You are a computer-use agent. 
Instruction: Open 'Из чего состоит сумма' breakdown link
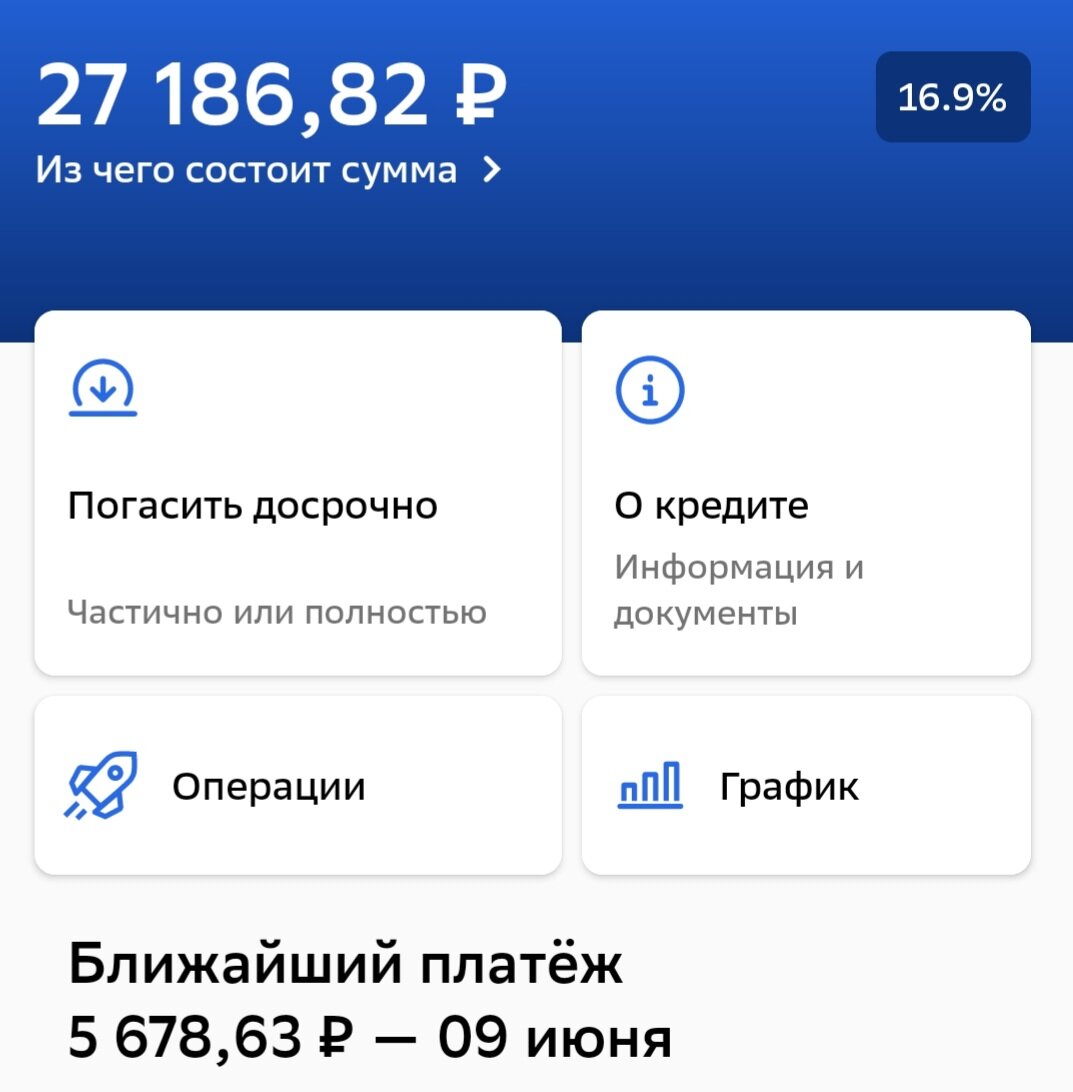coord(269,170)
